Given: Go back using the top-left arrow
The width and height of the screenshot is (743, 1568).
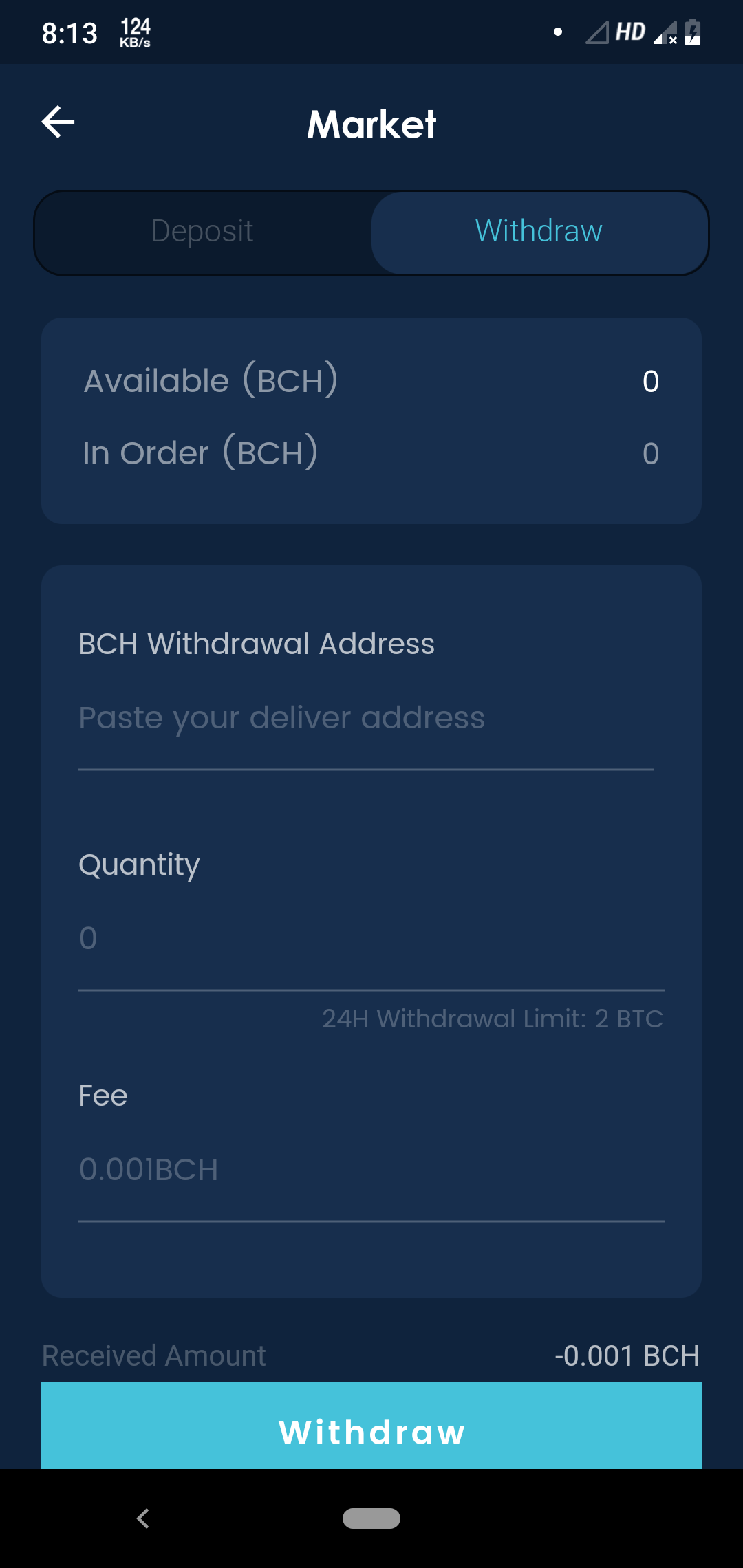Looking at the screenshot, I should 58,122.
